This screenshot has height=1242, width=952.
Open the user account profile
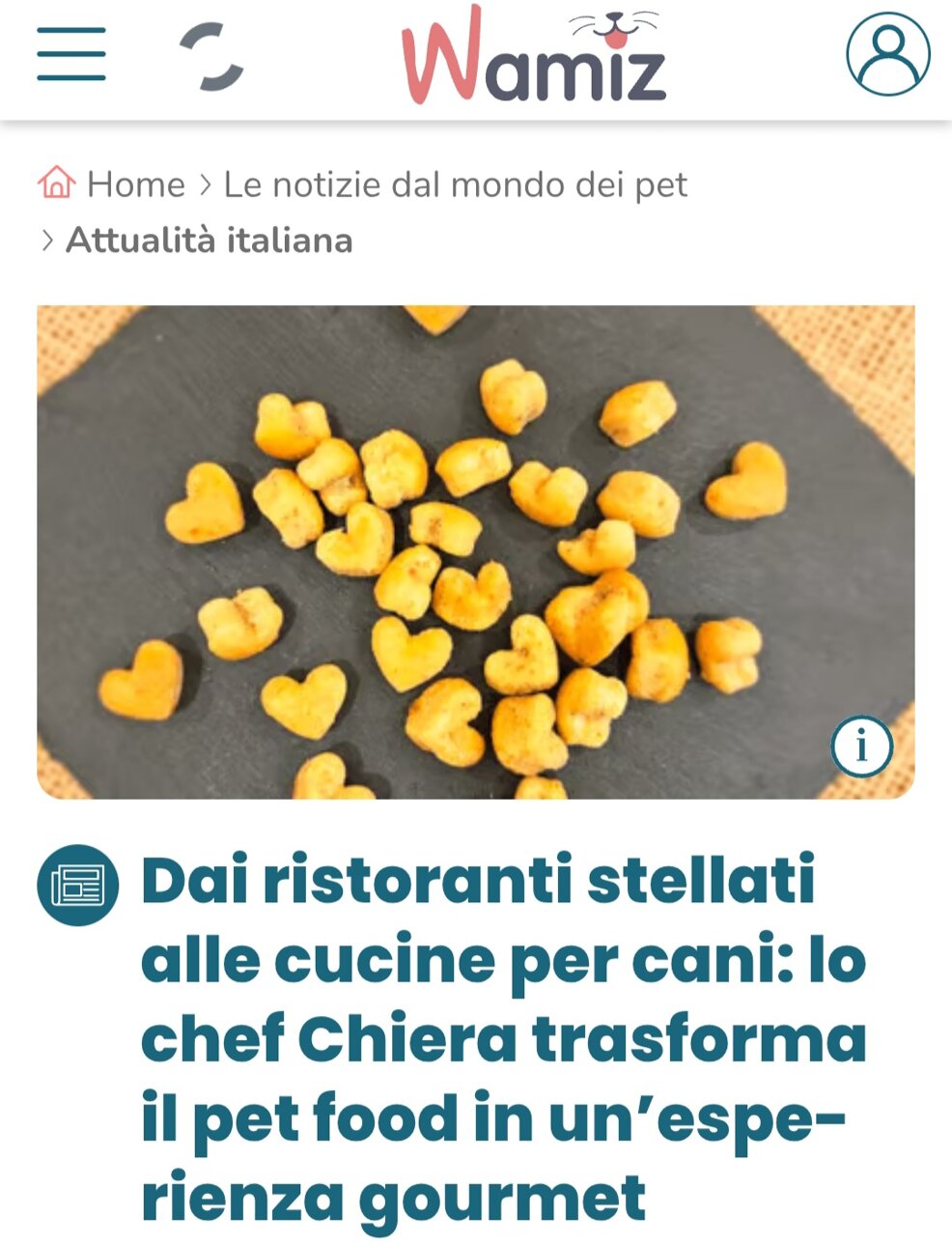tap(887, 54)
